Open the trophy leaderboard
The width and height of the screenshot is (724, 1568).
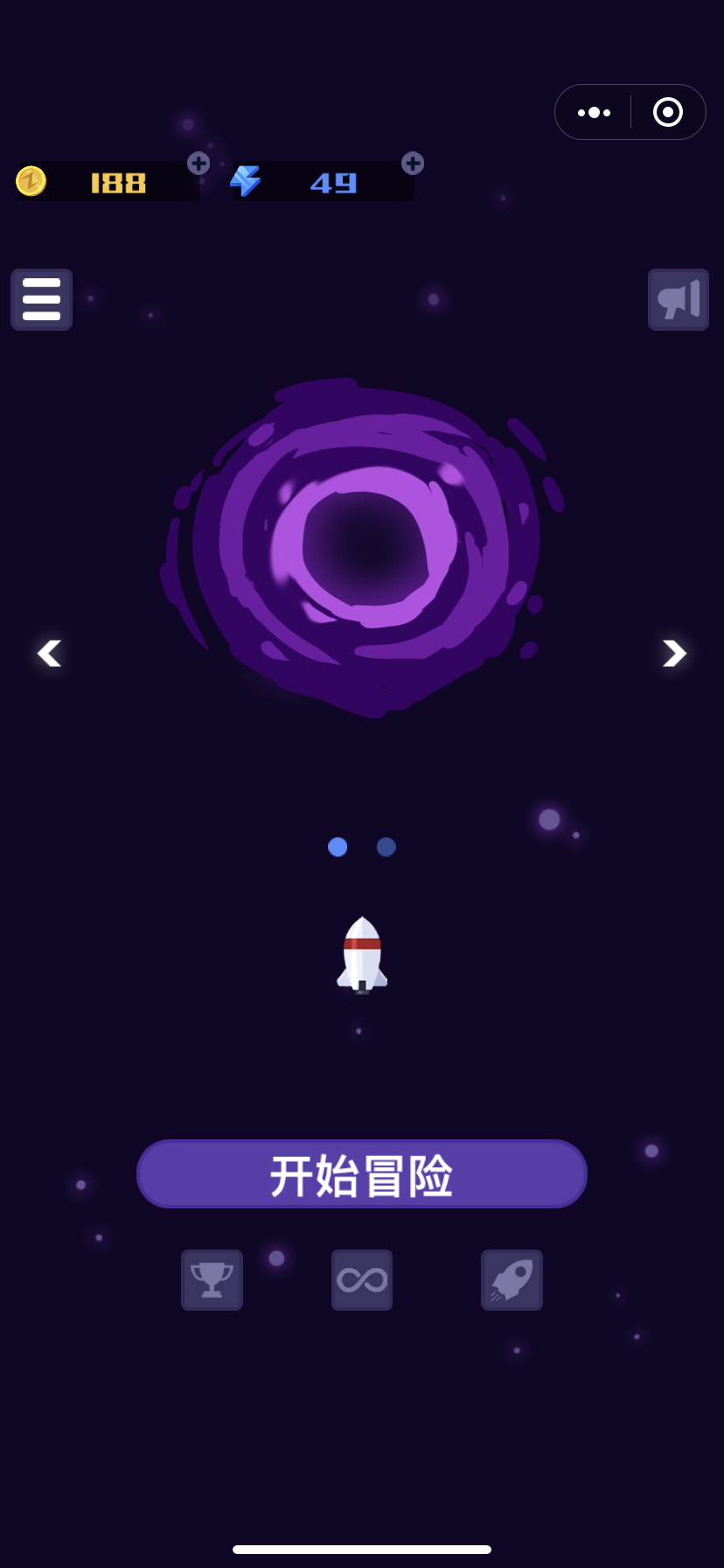pyautogui.click(x=212, y=1280)
